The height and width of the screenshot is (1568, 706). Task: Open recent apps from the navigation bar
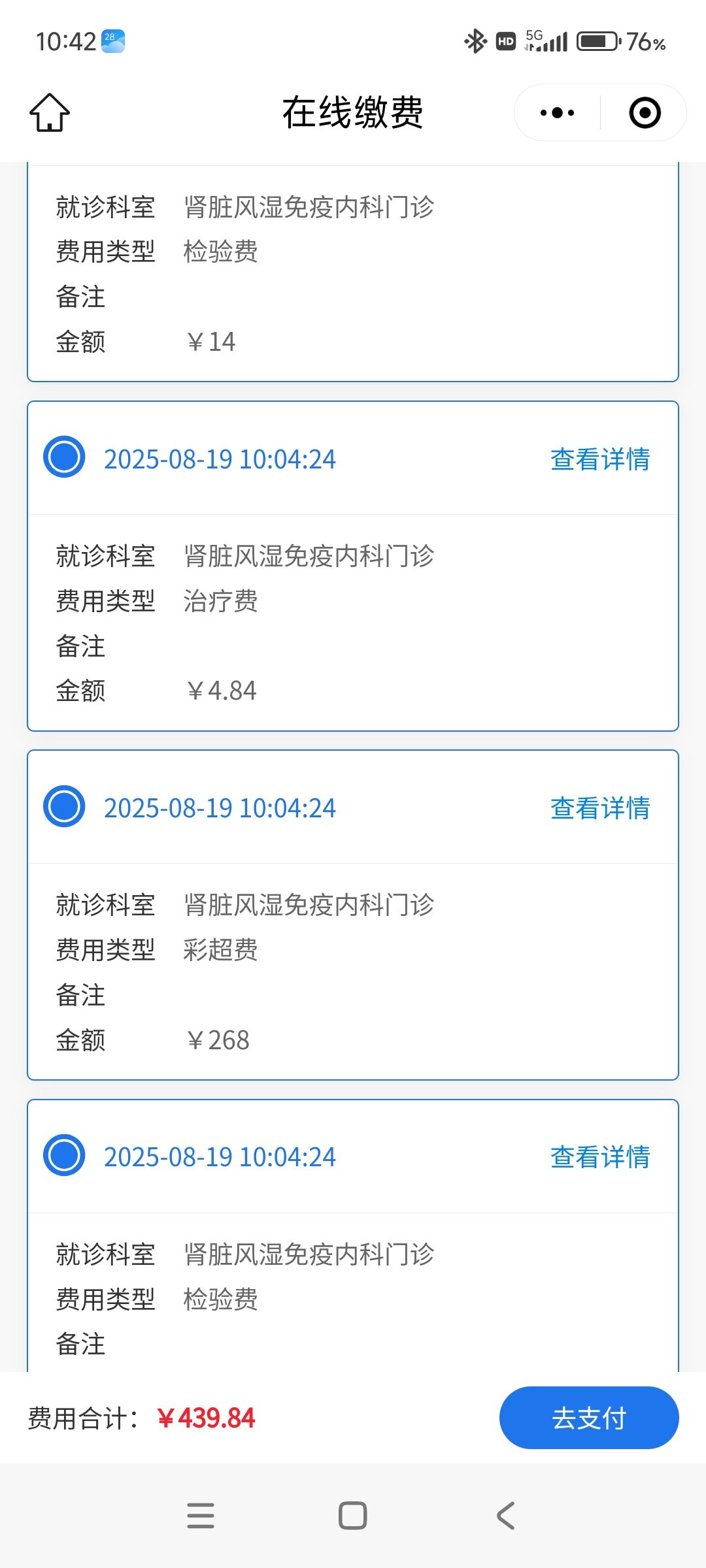click(200, 1516)
